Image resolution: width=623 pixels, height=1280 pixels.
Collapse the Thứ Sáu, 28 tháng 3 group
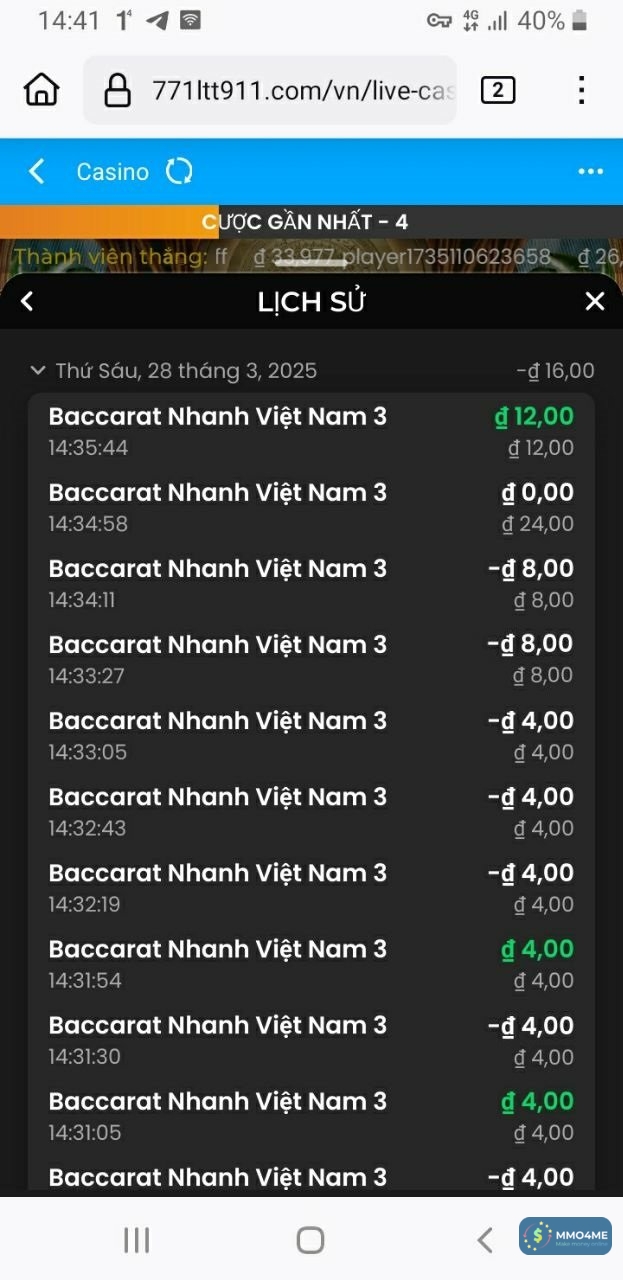[38, 371]
